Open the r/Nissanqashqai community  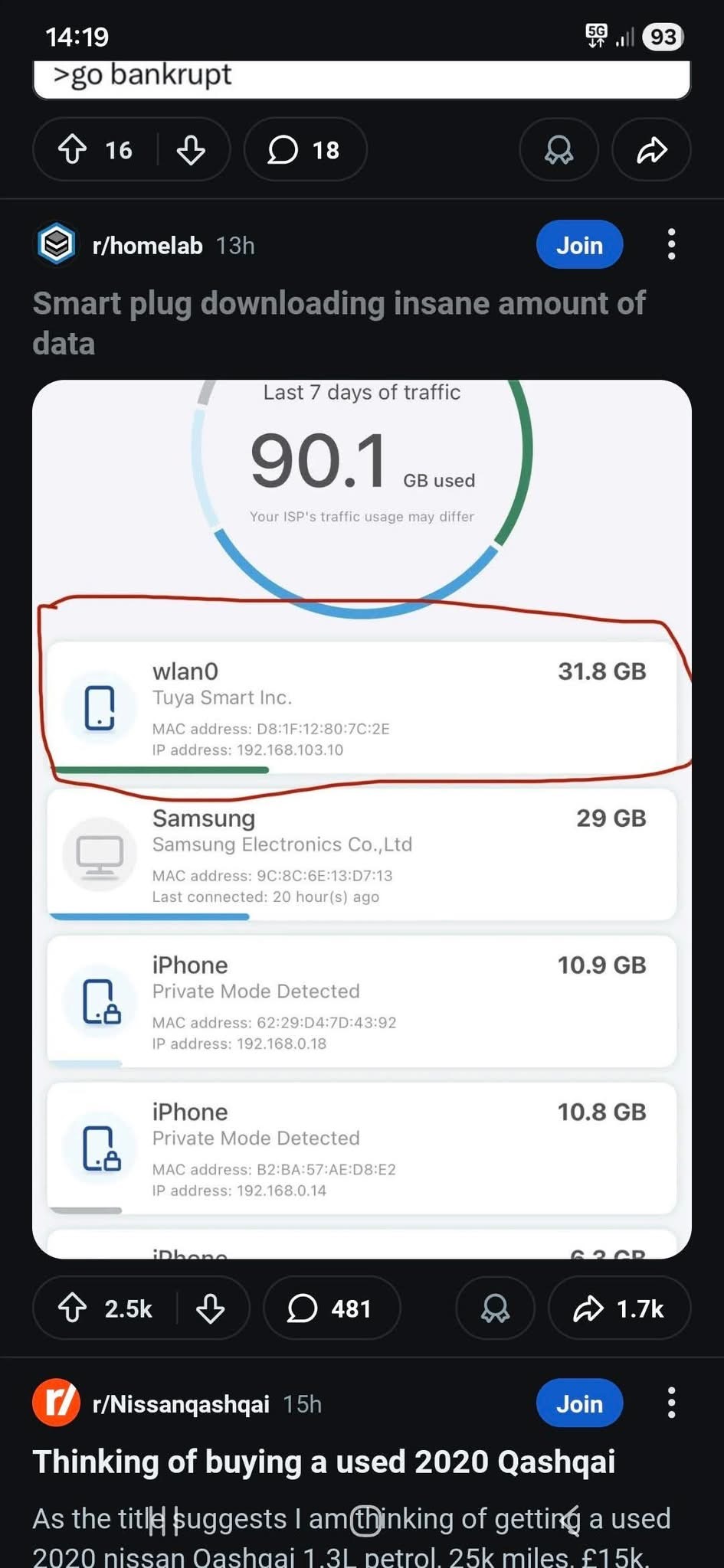[180, 1404]
